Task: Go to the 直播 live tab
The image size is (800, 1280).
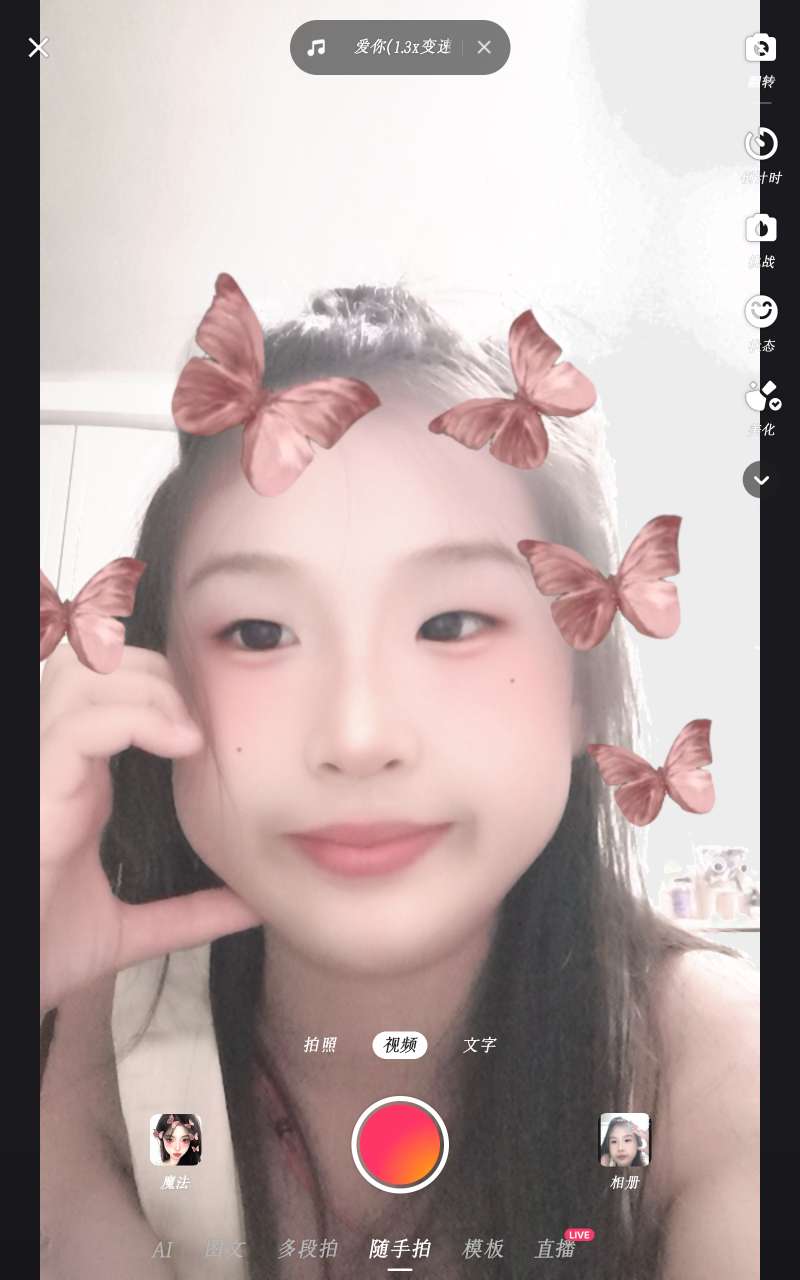Action: (x=556, y=1249)
